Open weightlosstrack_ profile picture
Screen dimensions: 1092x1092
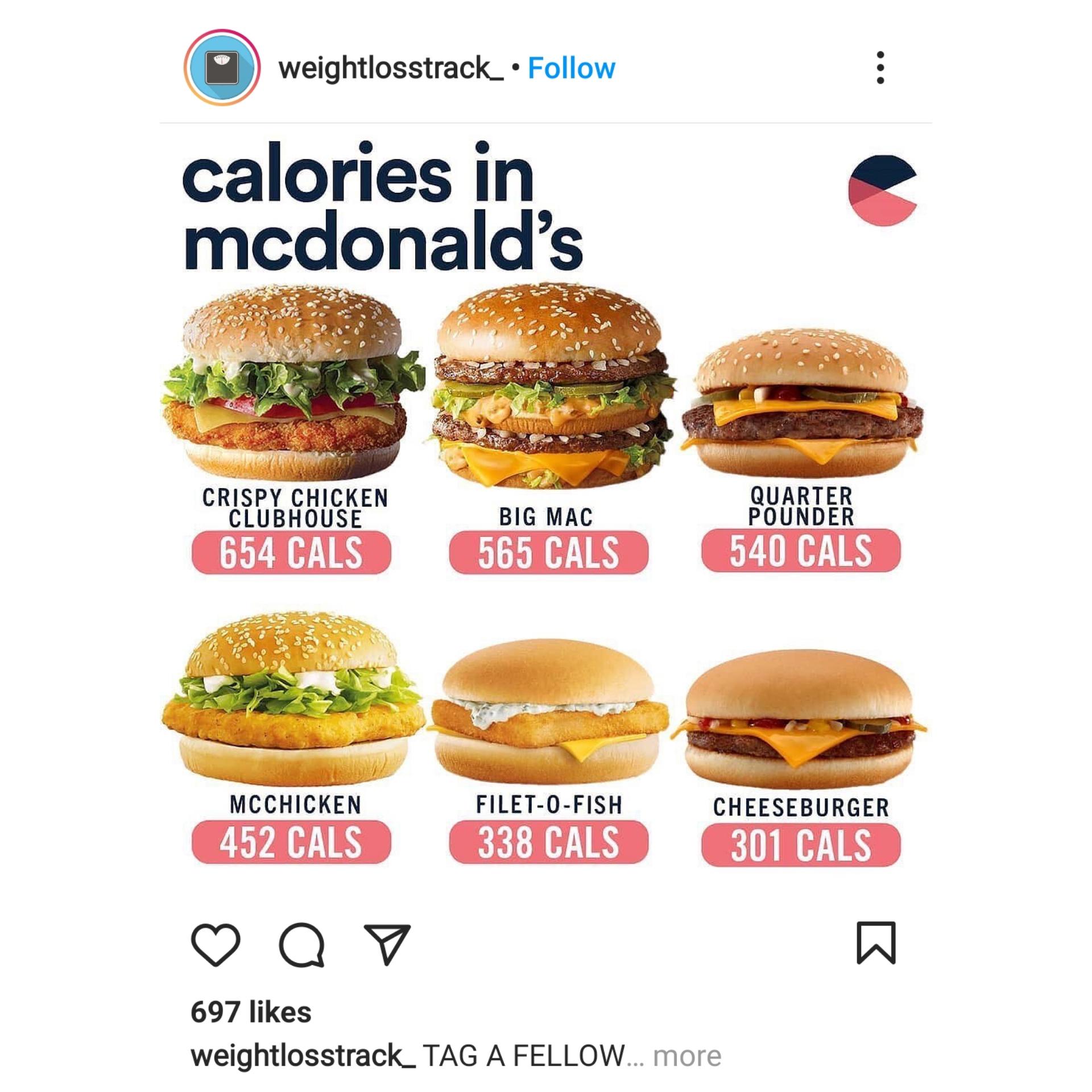(x=222, y=68)
